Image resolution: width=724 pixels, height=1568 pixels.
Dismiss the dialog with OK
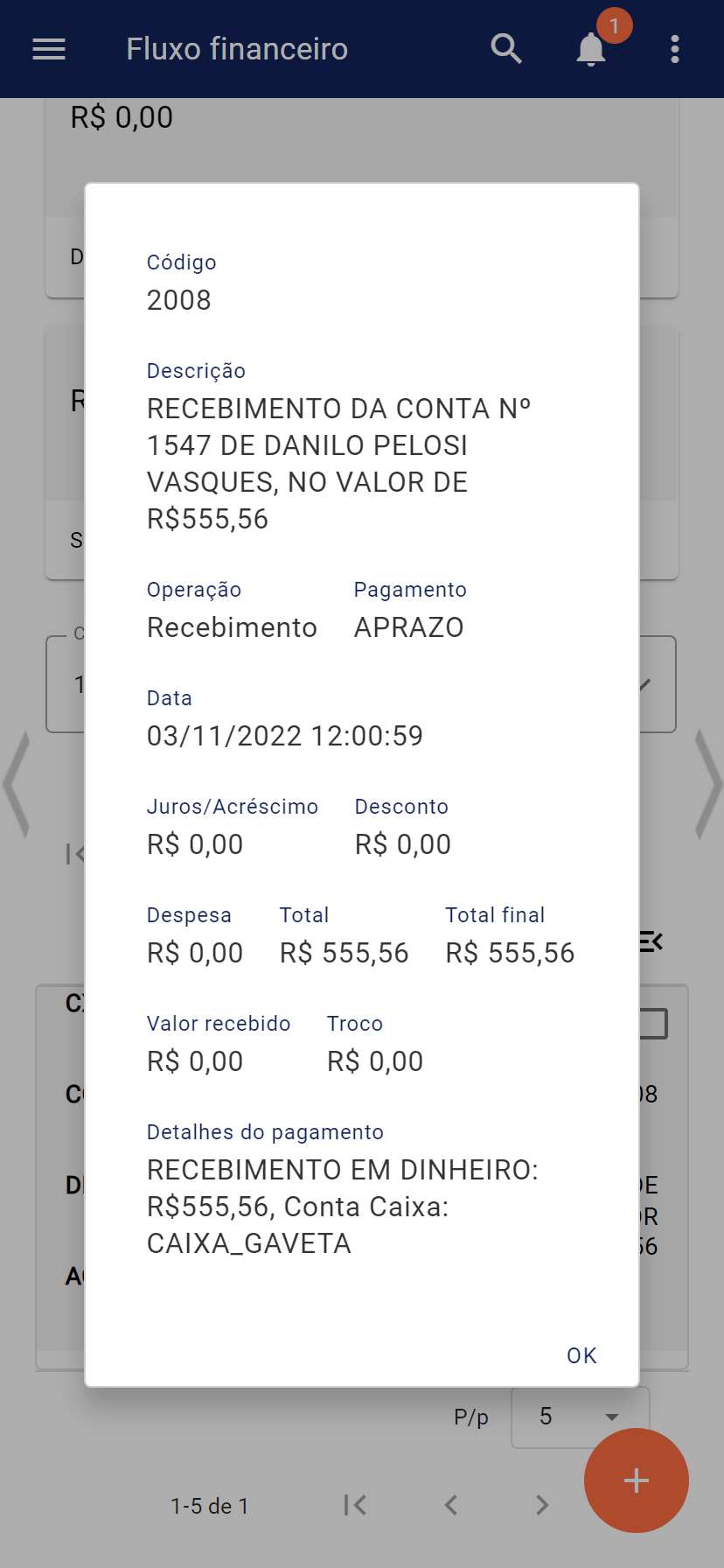581,1354
